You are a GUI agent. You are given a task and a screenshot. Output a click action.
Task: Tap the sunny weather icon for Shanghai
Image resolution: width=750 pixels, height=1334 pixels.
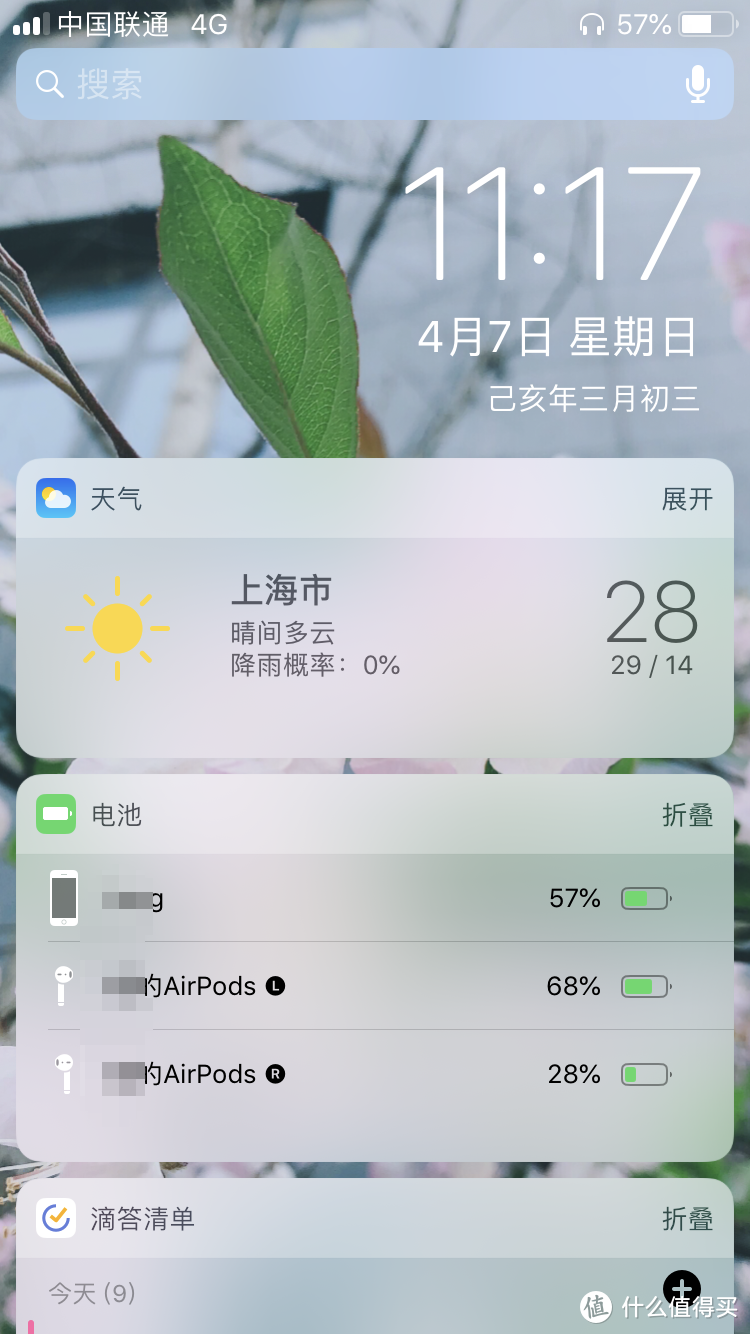(118, 628)
